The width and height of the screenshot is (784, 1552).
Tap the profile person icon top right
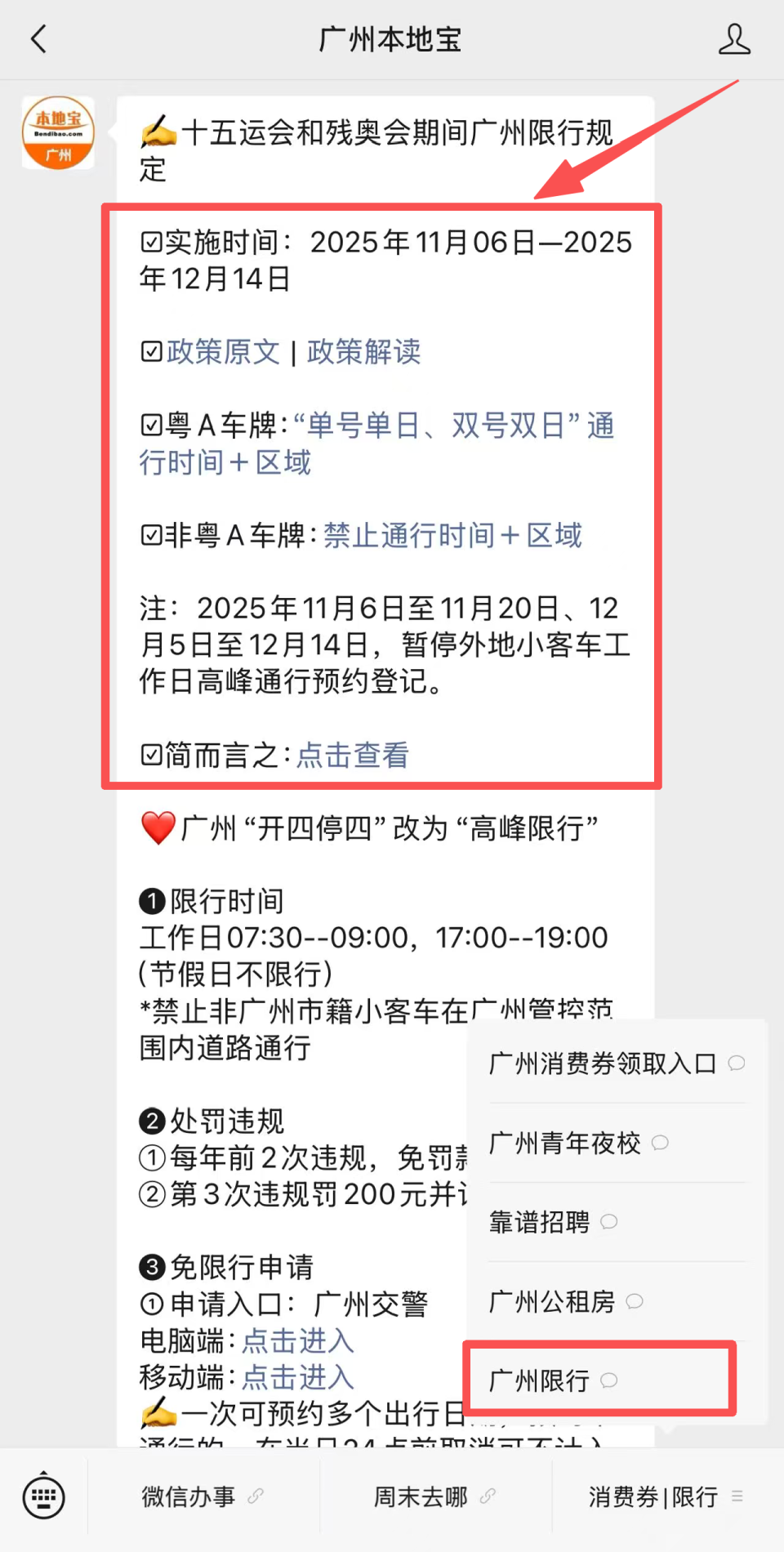click(x=734, y=38)
